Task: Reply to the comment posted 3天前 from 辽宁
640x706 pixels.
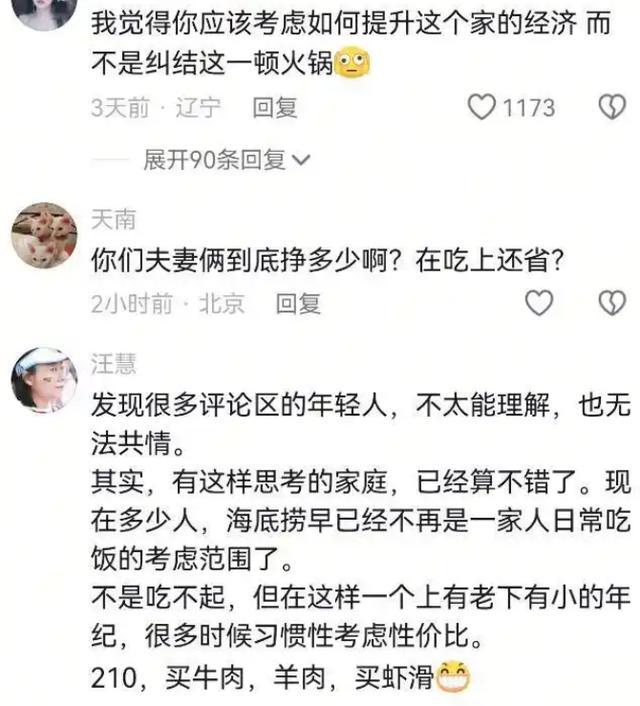Action: pyautogui.click(x=275, y=108)
